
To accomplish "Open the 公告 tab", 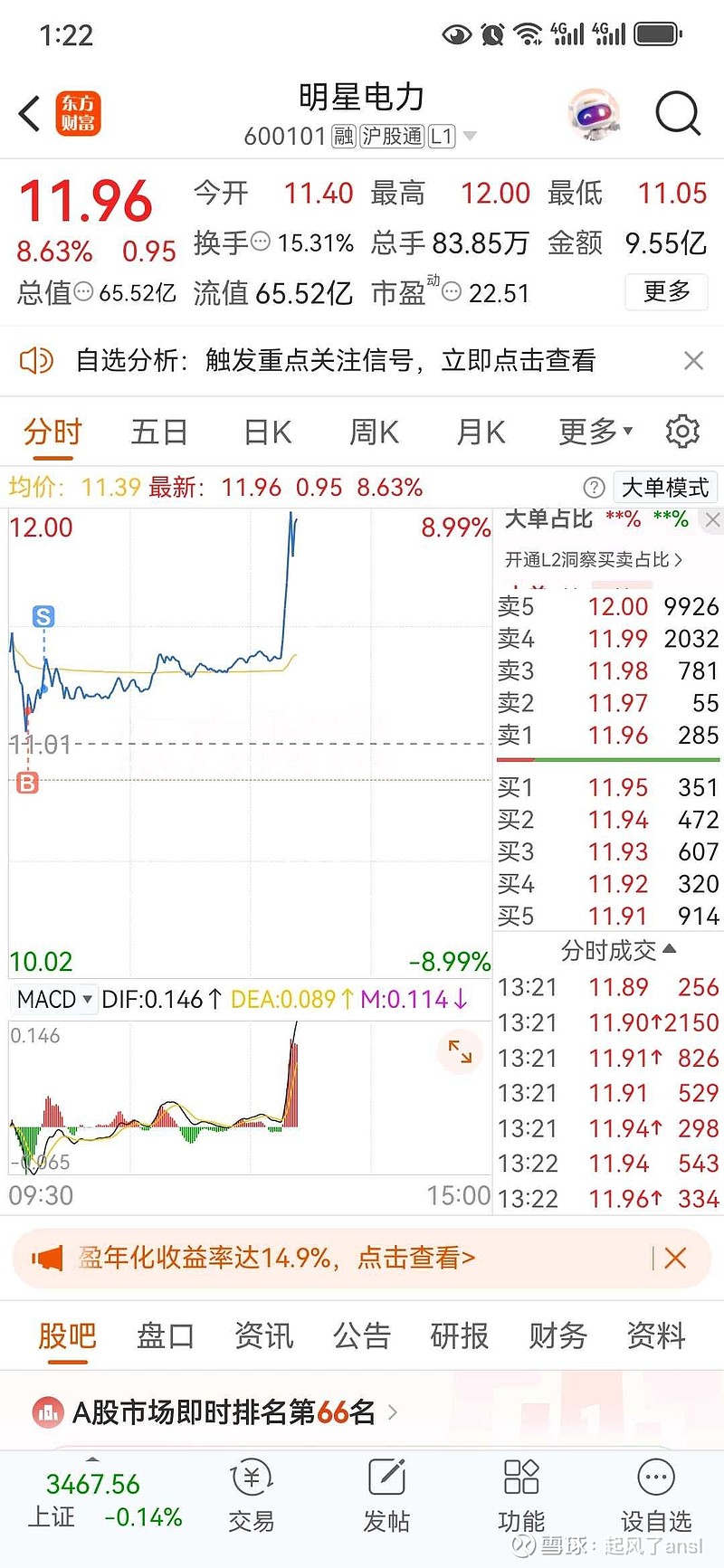I will [362, 1335].
